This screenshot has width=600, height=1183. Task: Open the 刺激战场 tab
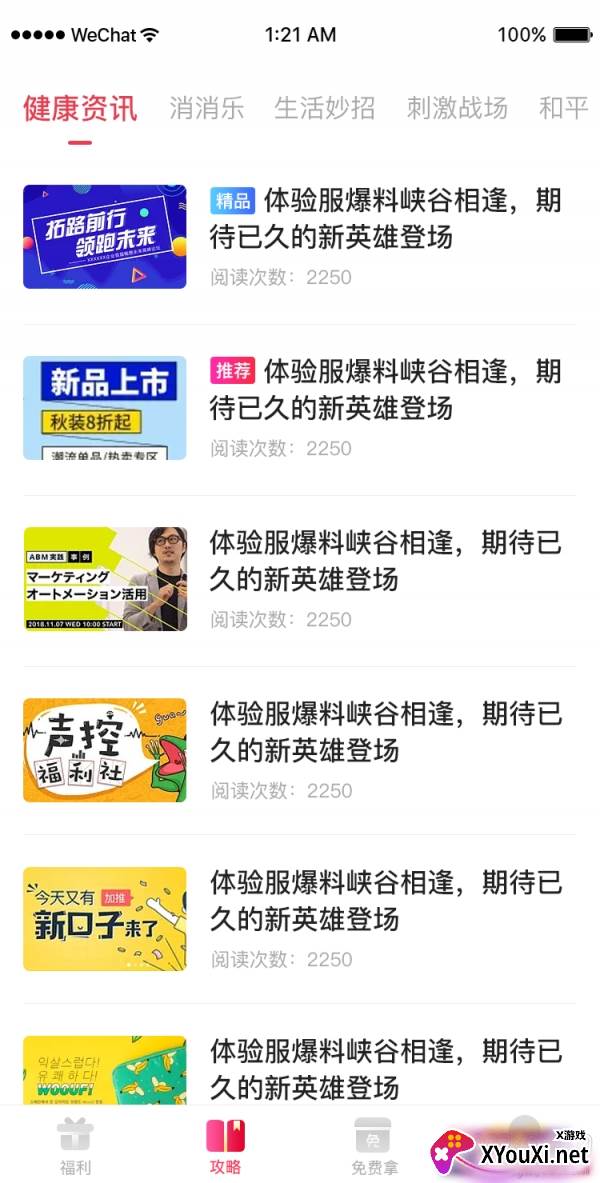[x=457, y=109]
